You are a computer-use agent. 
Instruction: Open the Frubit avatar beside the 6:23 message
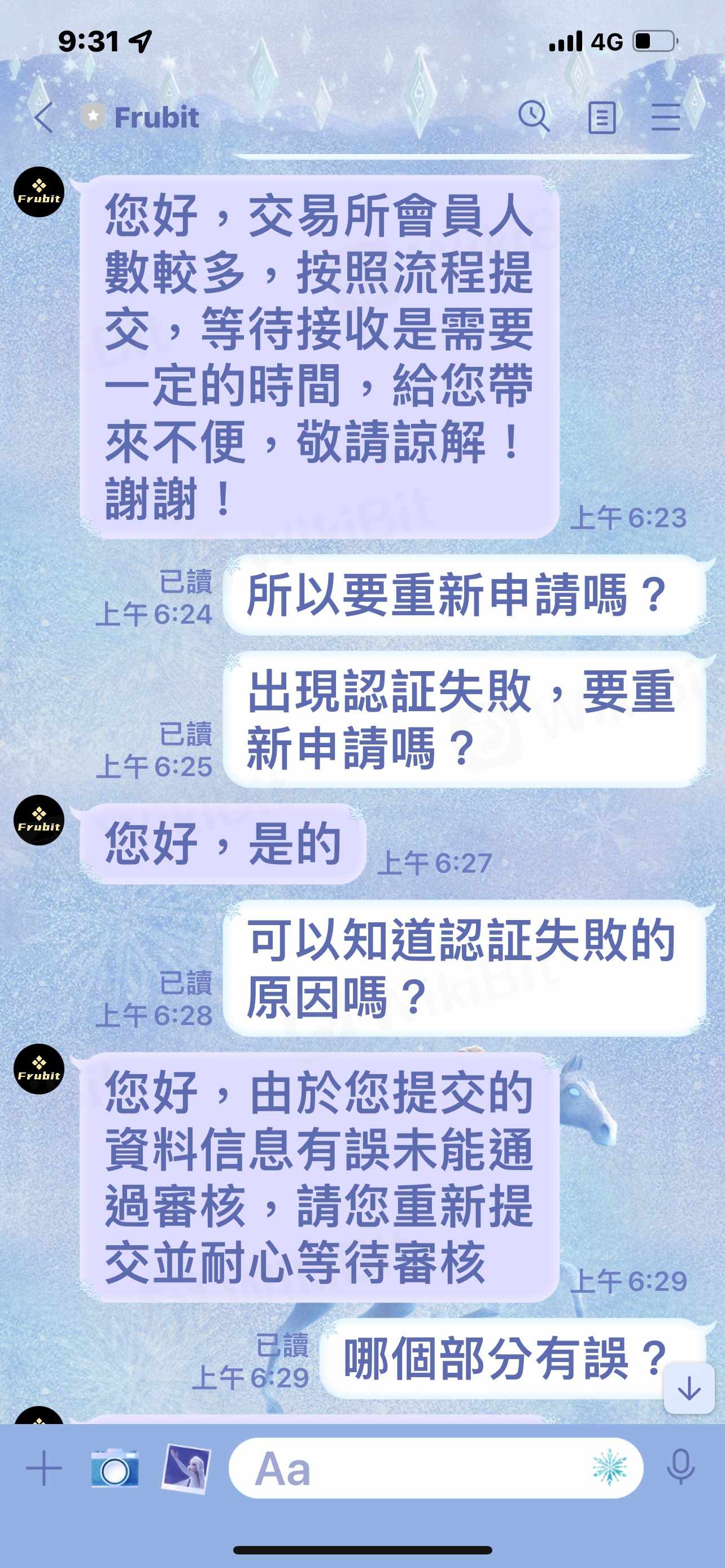39,192
